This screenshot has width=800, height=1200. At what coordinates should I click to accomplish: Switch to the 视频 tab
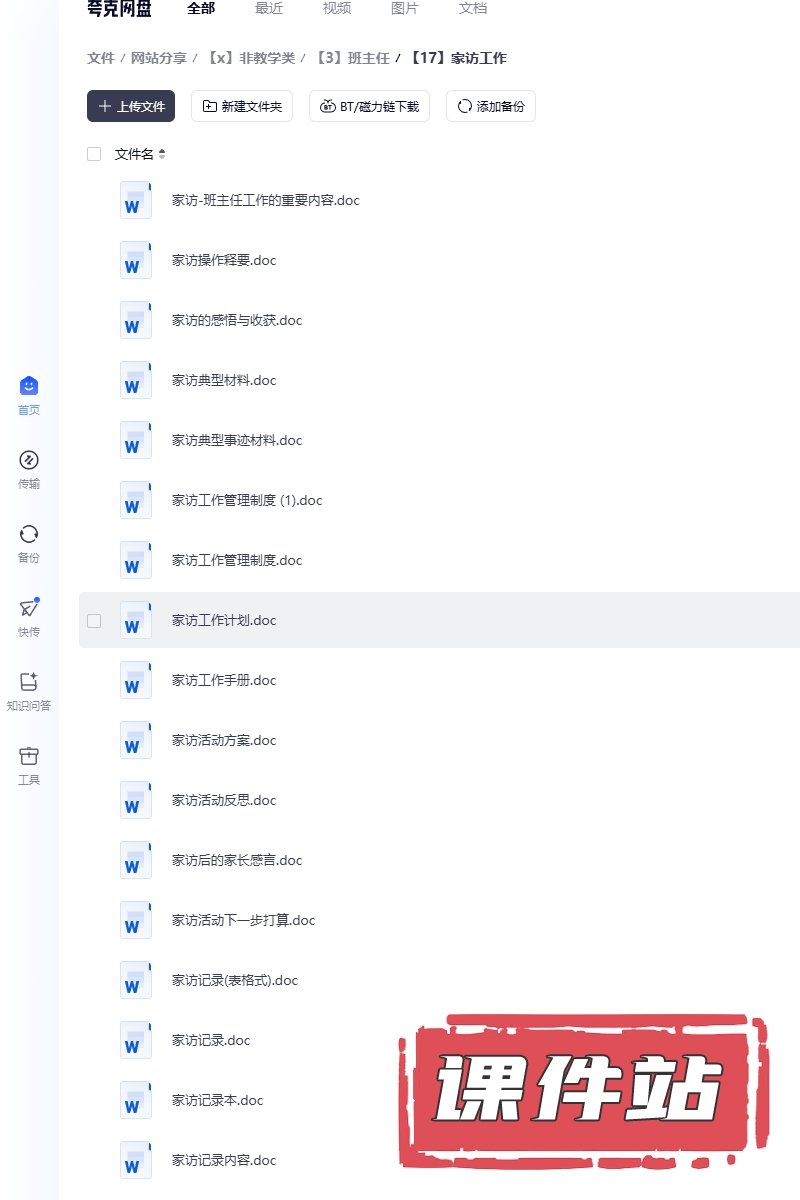(x=337, y=9)
